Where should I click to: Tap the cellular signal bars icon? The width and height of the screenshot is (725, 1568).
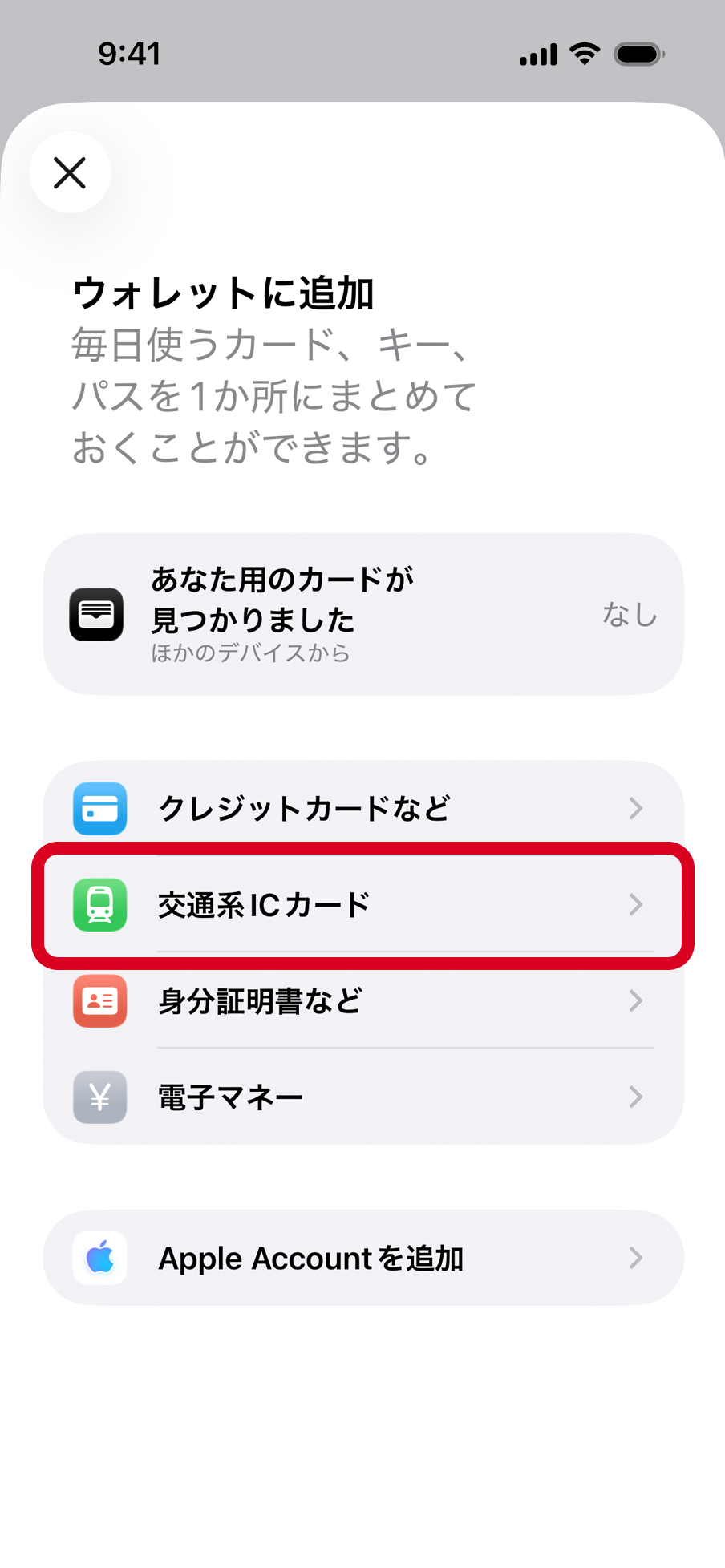point(537,54)
